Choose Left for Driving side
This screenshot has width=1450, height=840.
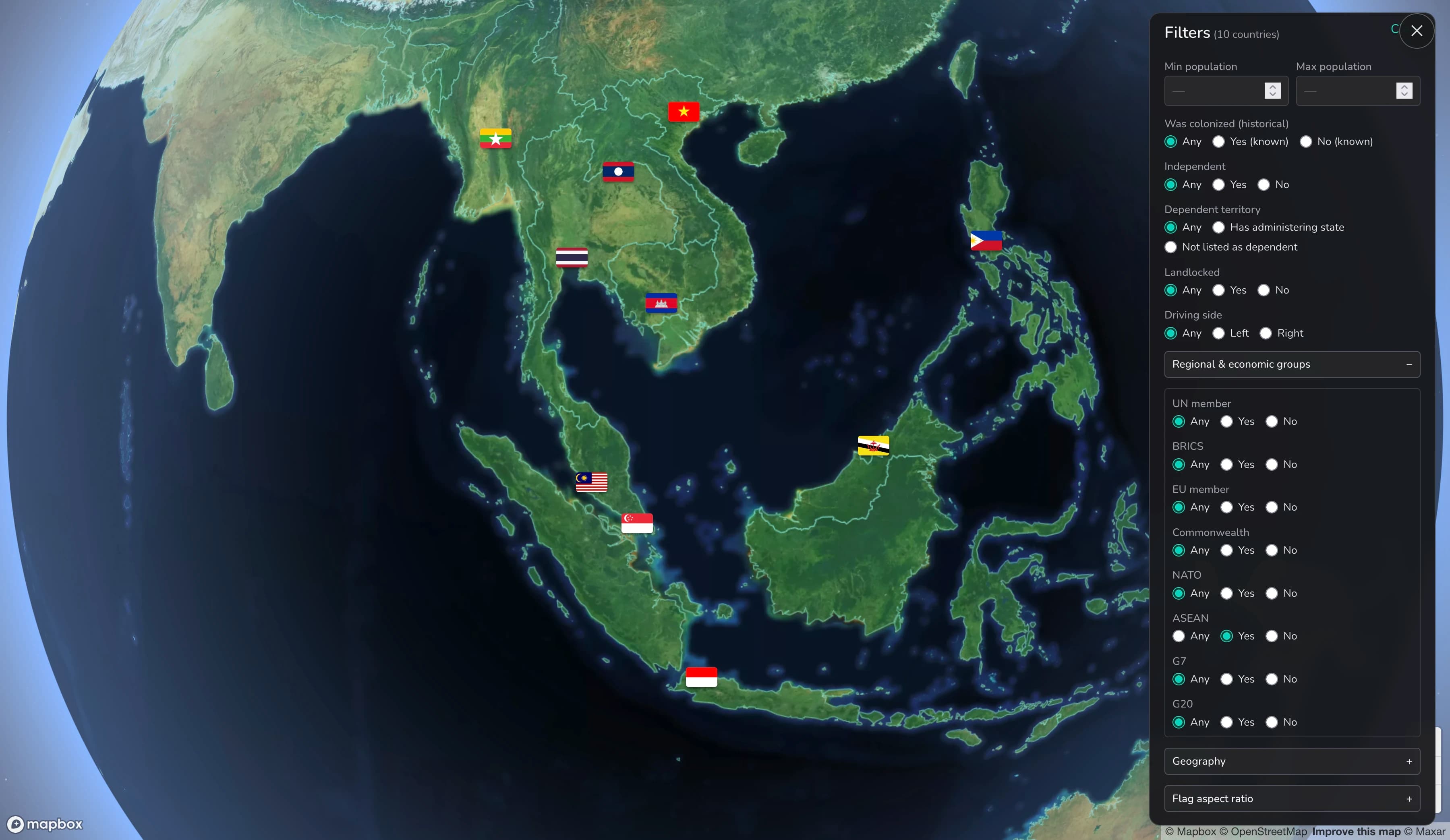[1218, 333]
